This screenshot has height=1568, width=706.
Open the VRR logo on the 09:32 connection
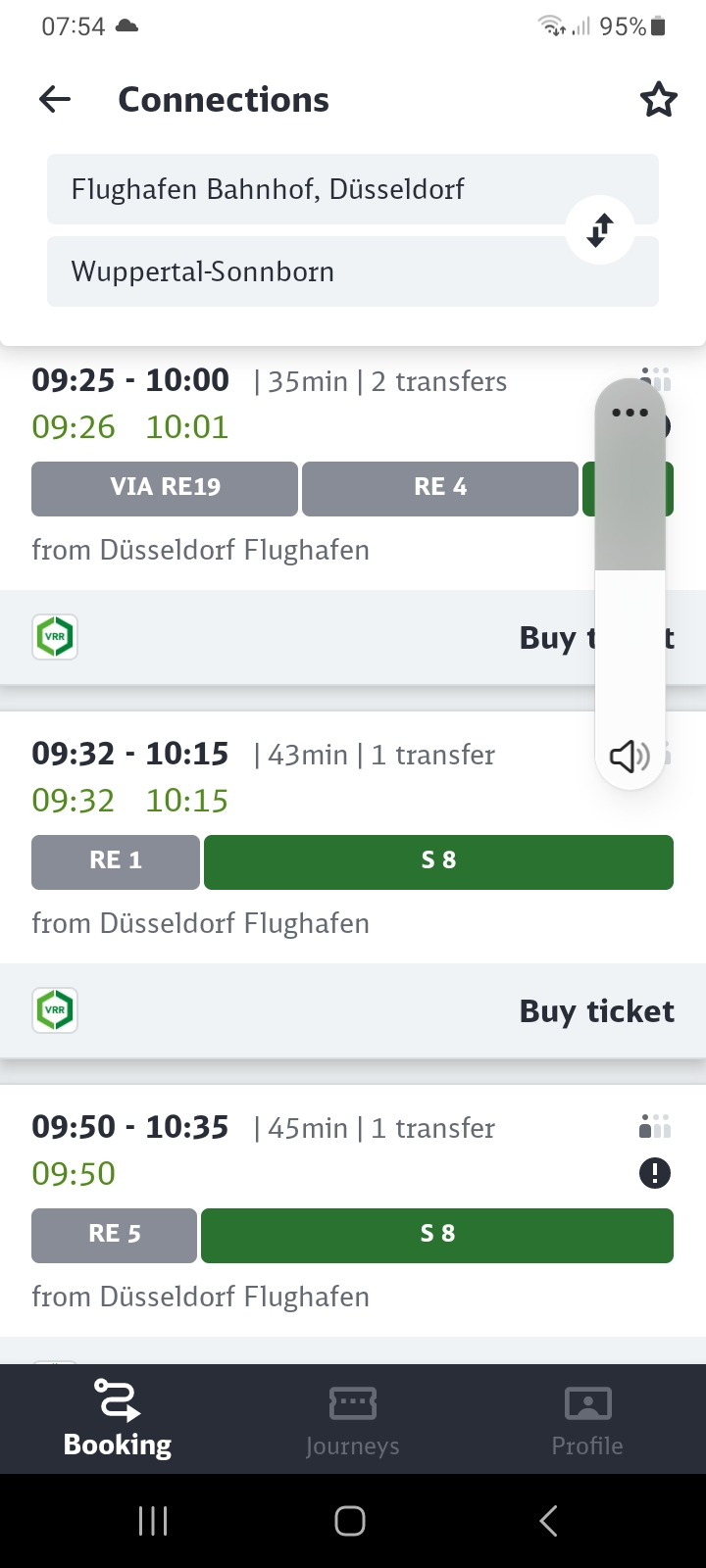click(x=54, y=1009)
